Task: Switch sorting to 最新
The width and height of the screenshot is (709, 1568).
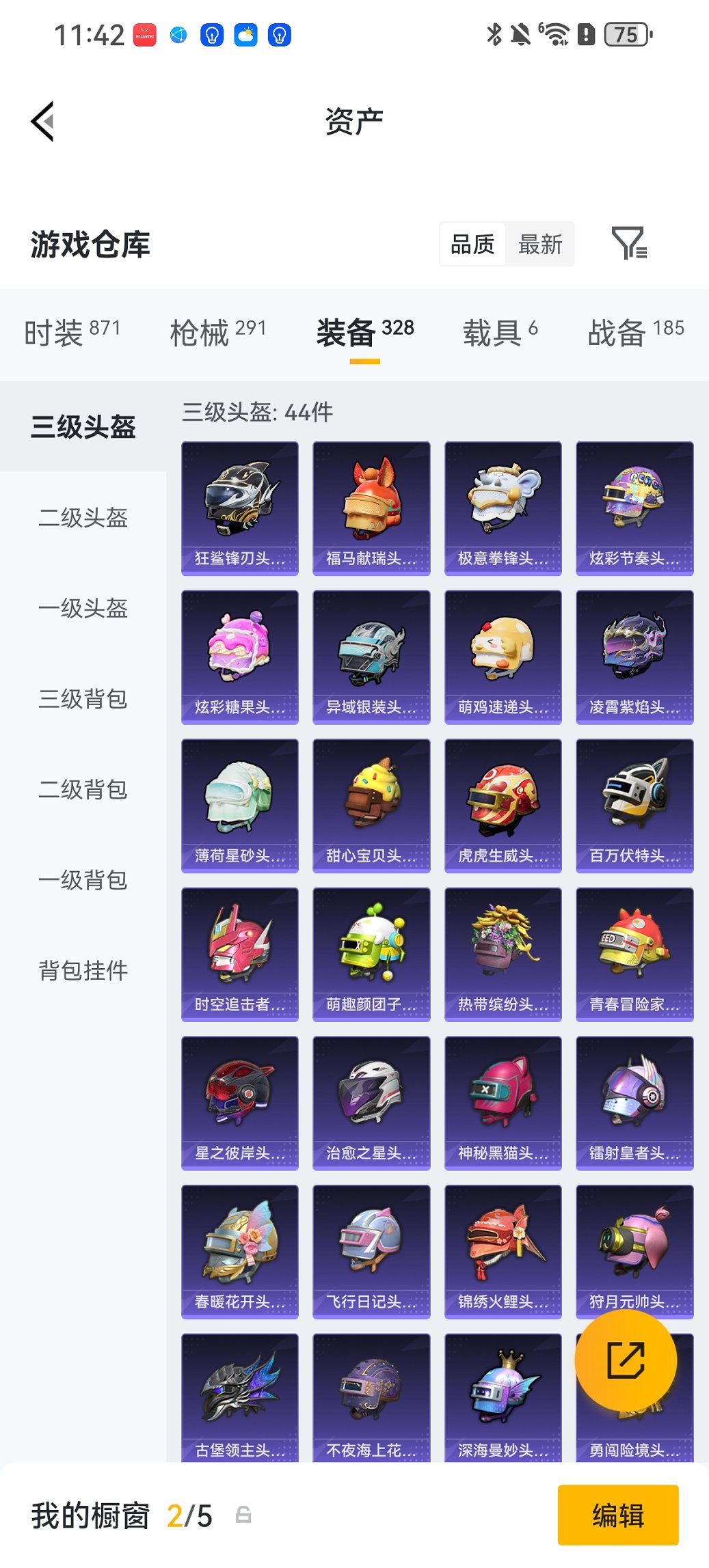Action: coord(540,244)
